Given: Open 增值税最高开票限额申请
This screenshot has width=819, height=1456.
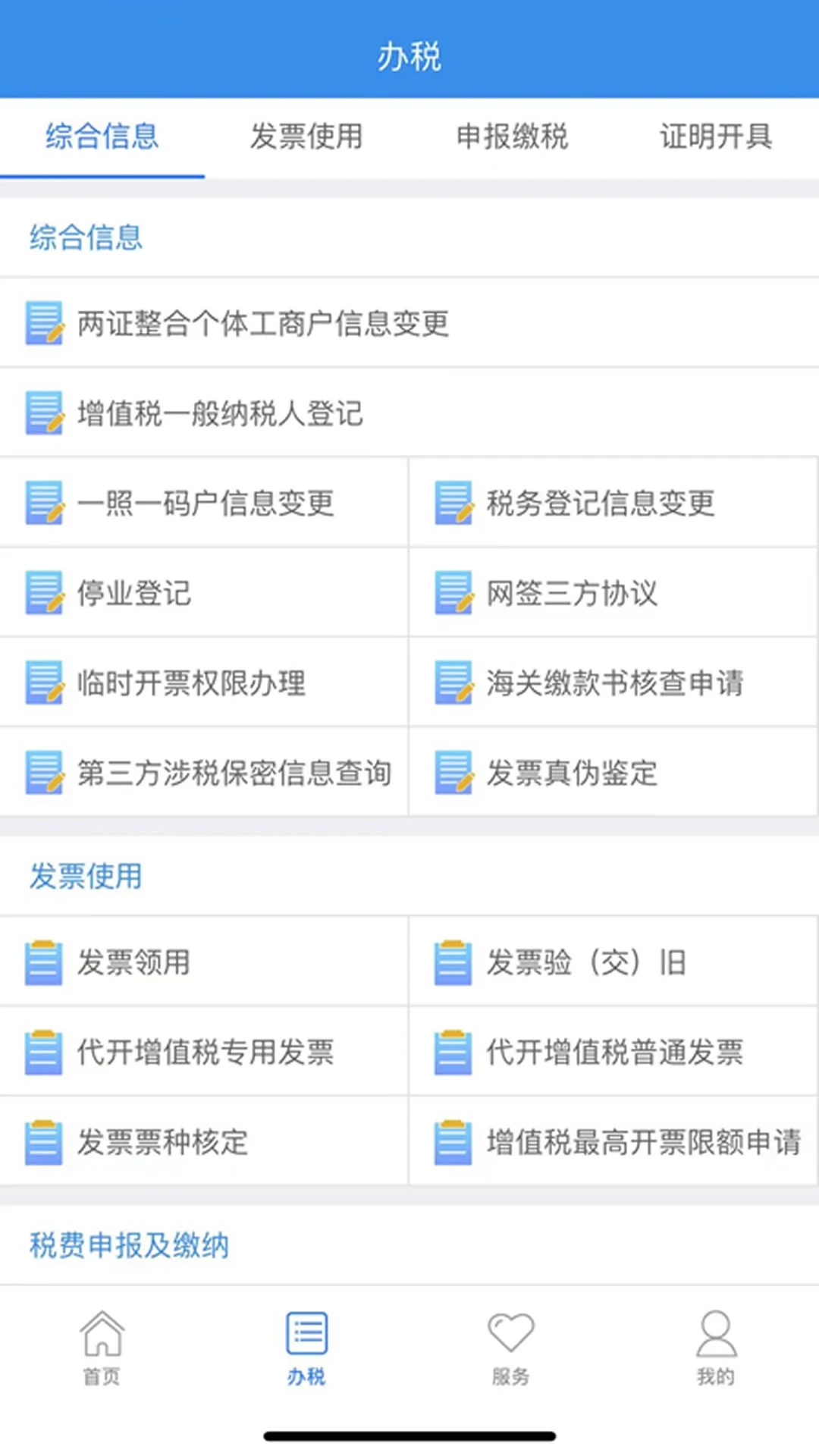Looking at the screenshot, I should tap(645, 1141).
